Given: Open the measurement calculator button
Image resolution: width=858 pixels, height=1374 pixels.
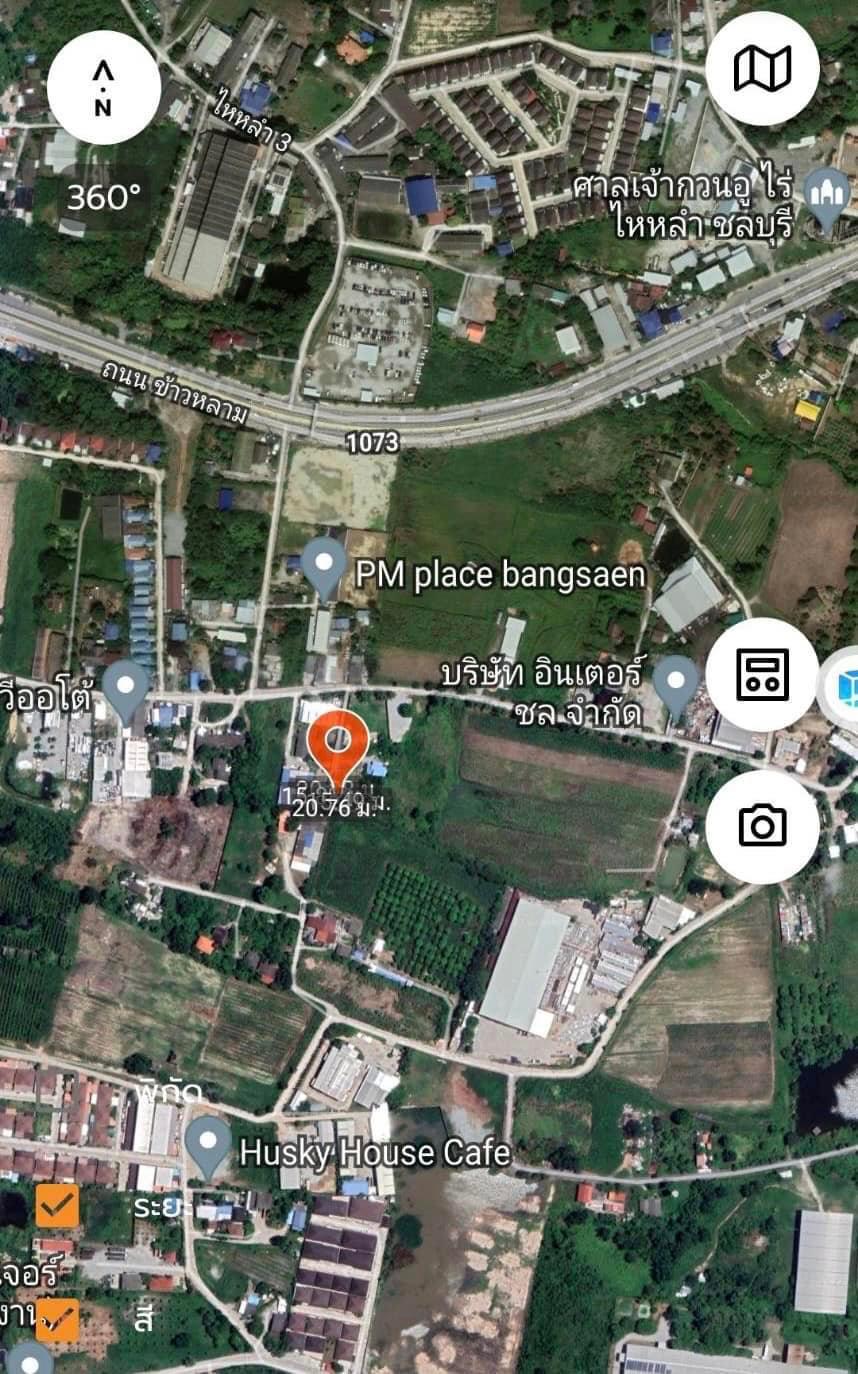Looking at the screenshot, I should [x=762, y=675].
